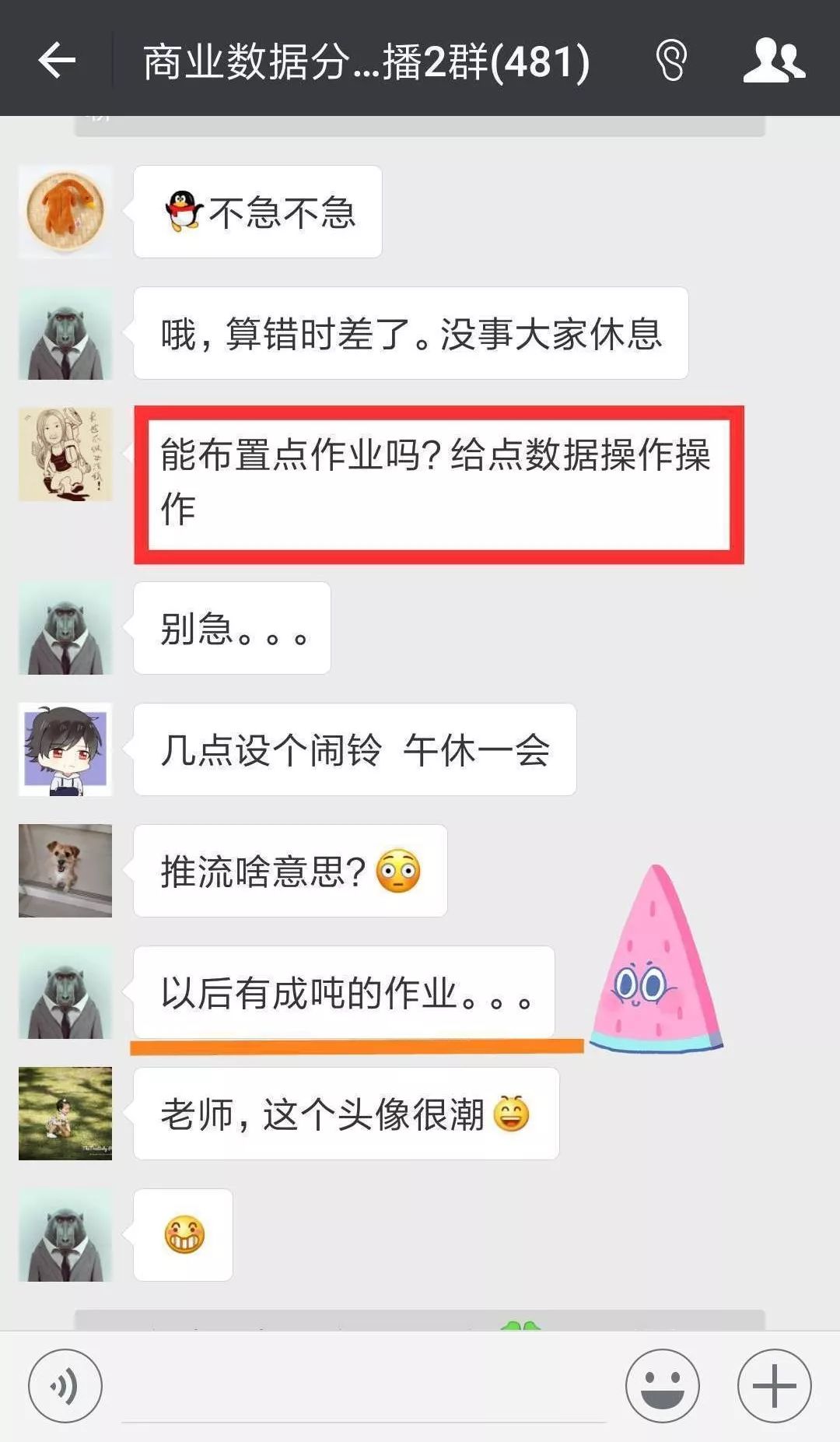
Task: Open the plus attachments menu
Action: pos(774,1386)
